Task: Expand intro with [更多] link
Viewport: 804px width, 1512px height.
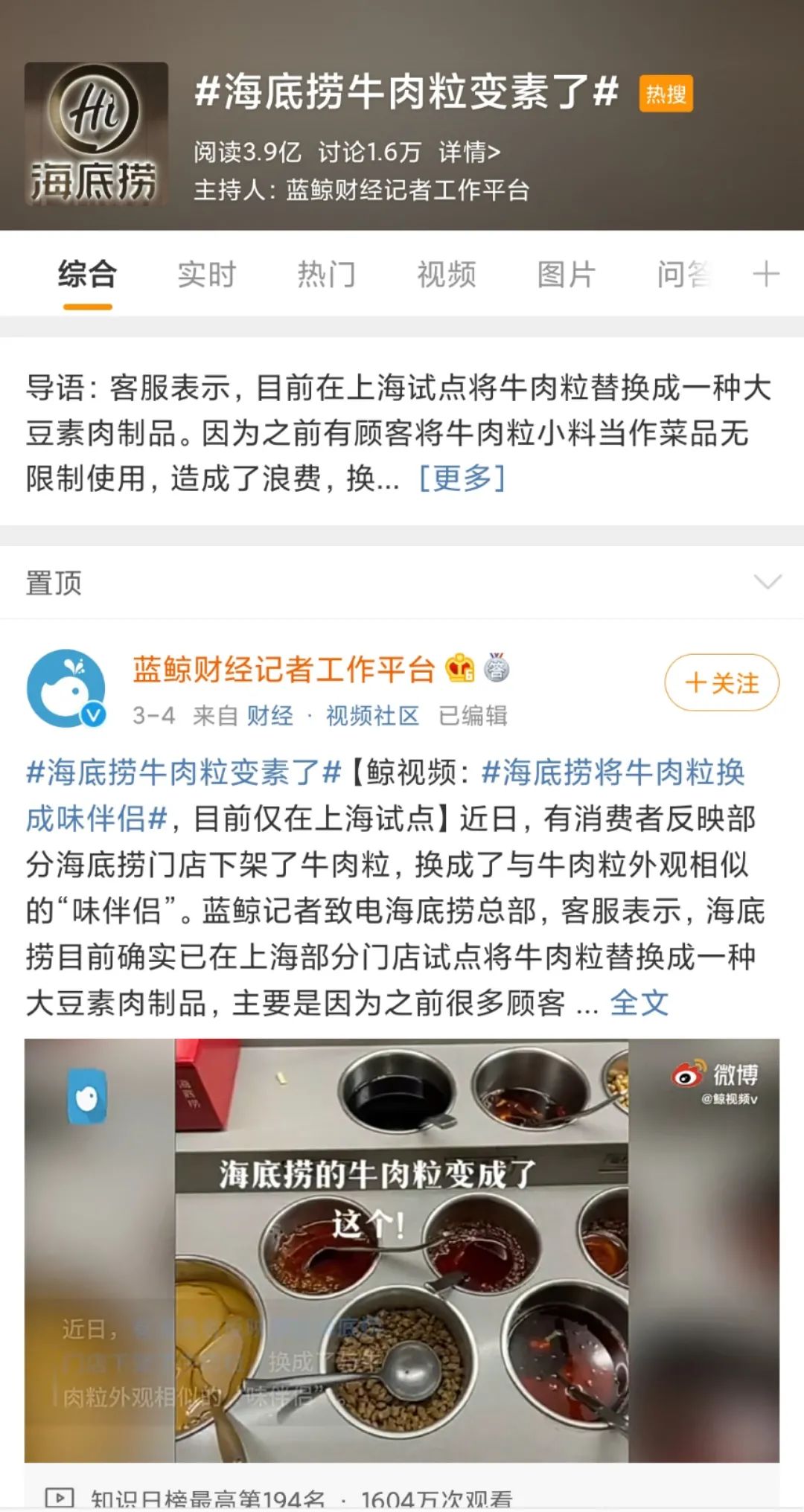Action: pos(462,478)
